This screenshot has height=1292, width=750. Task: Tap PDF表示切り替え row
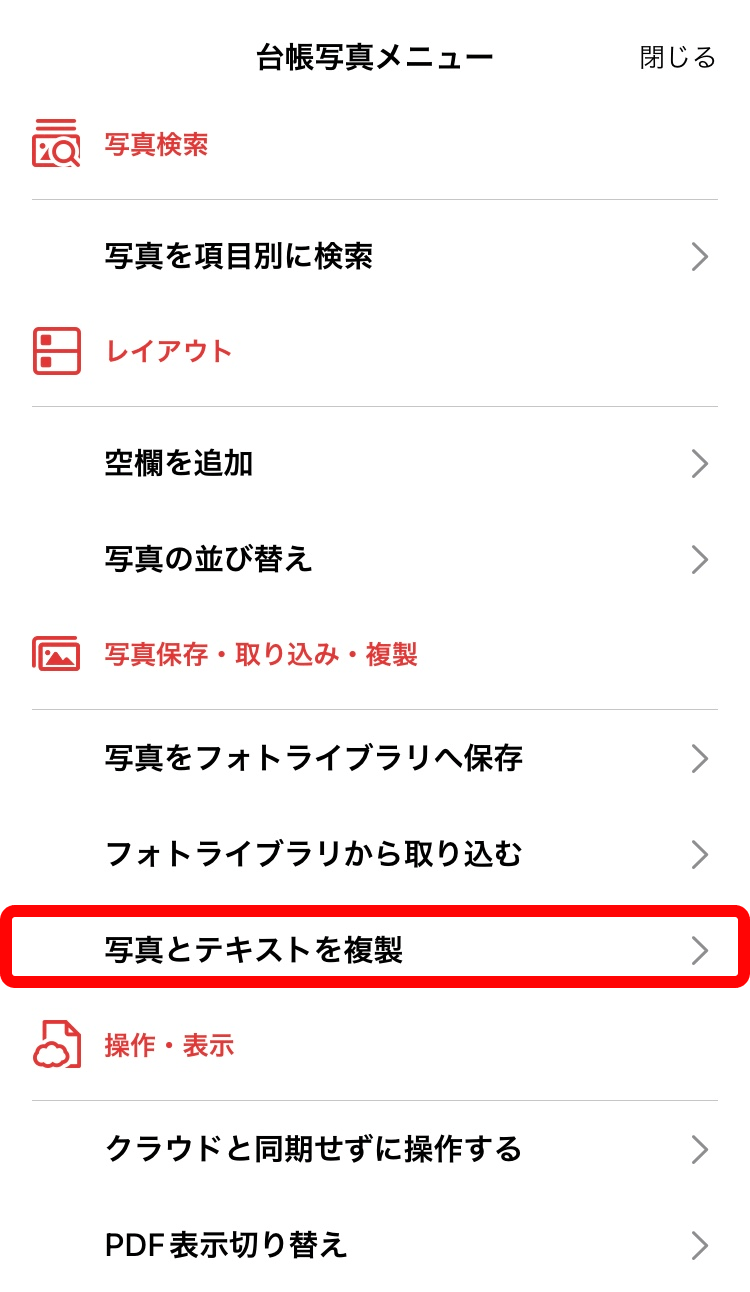[375, 1246]
